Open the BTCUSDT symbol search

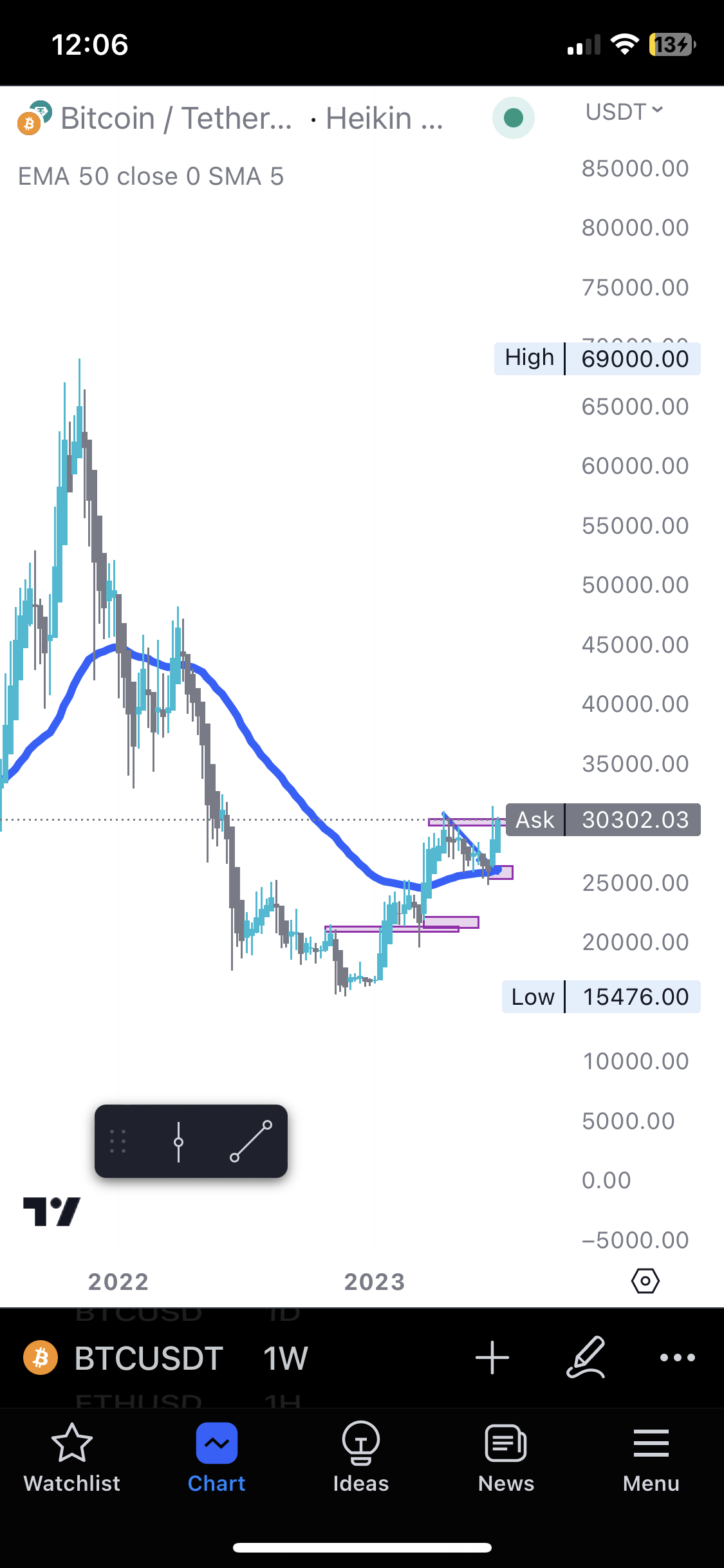coord(148,1358)
